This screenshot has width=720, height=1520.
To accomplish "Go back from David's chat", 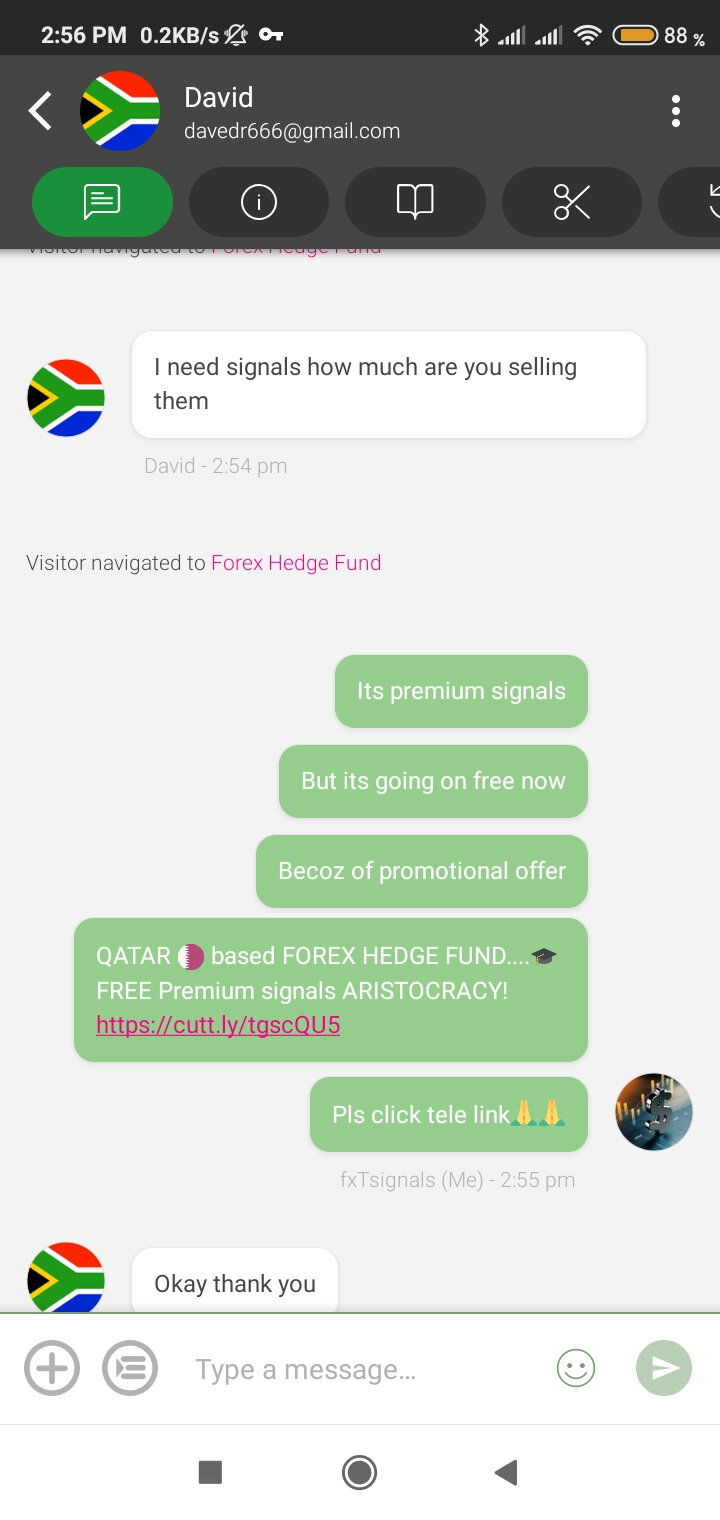I will click(x=40, y=111).
